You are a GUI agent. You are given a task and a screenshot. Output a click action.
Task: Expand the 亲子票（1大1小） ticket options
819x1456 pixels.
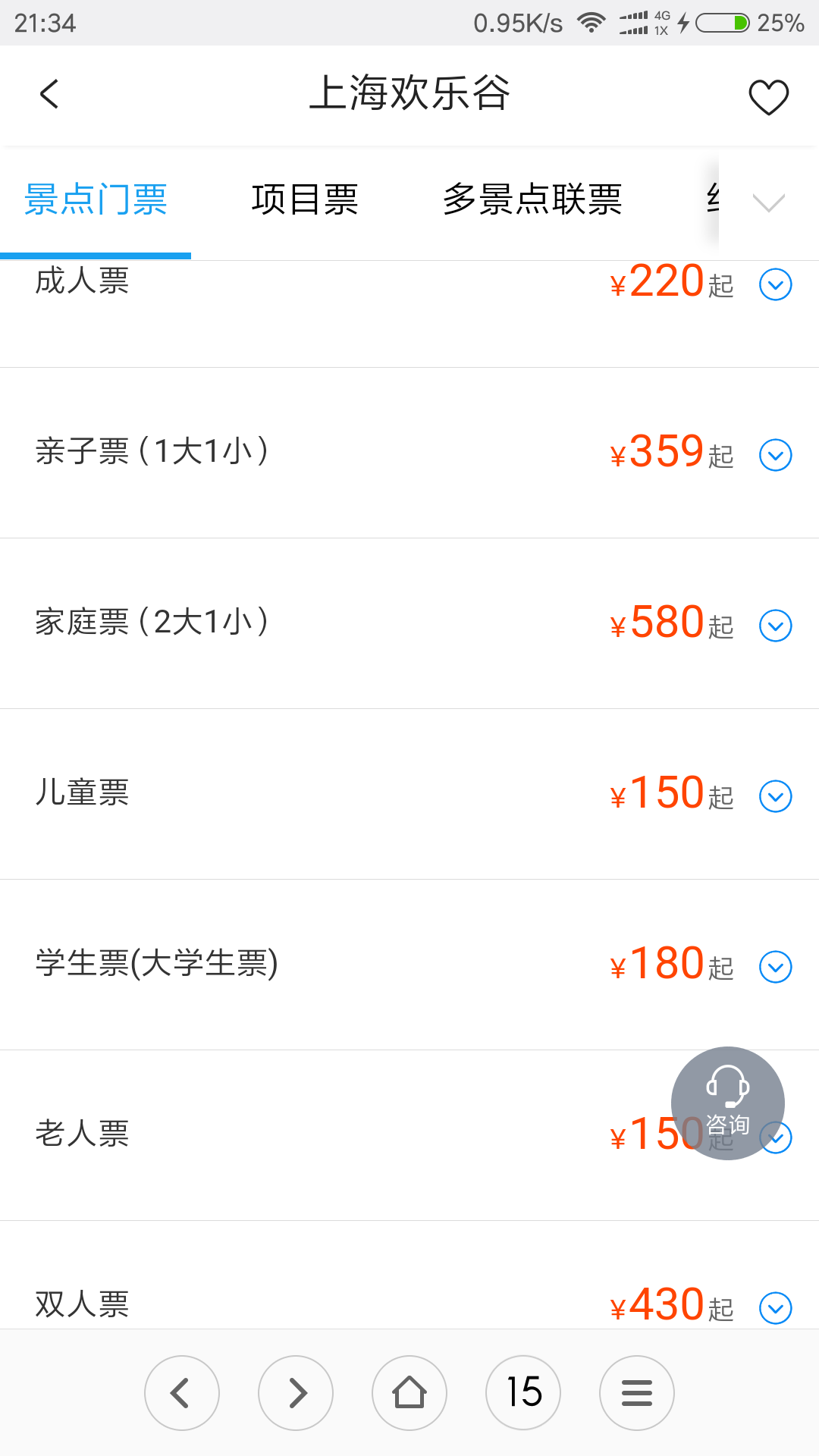click(776, 455)
